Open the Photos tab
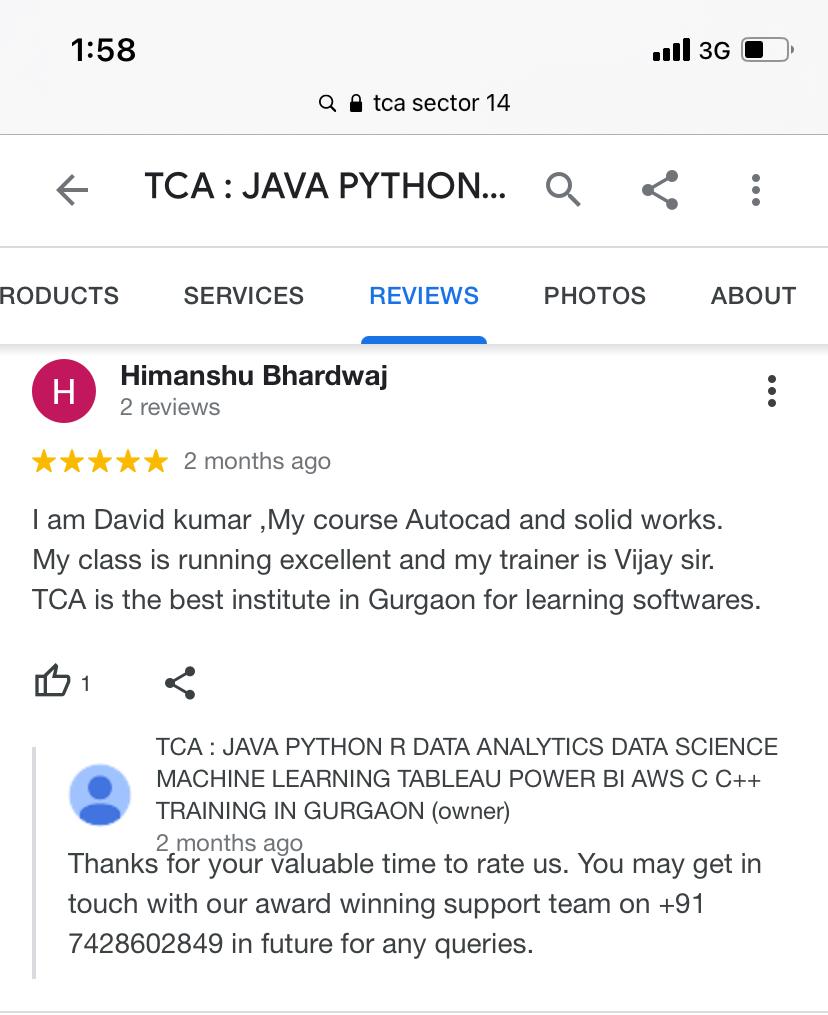The height and width of the screenshot is (1015, 828). point(594,296)
